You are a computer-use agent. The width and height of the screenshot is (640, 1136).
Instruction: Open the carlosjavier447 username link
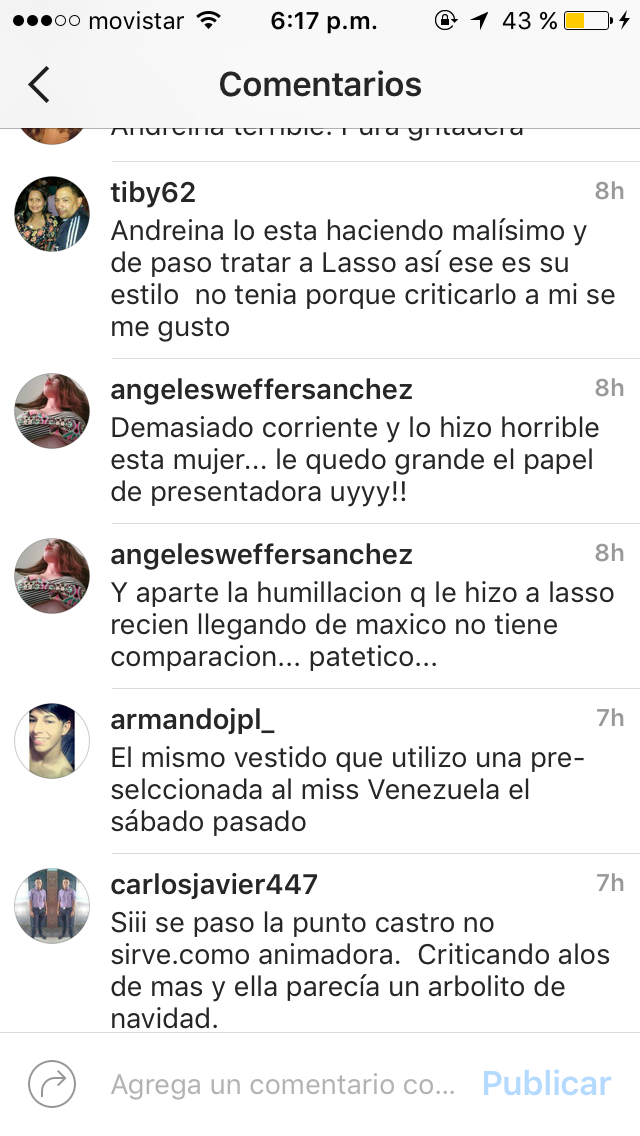coord(214,884)
